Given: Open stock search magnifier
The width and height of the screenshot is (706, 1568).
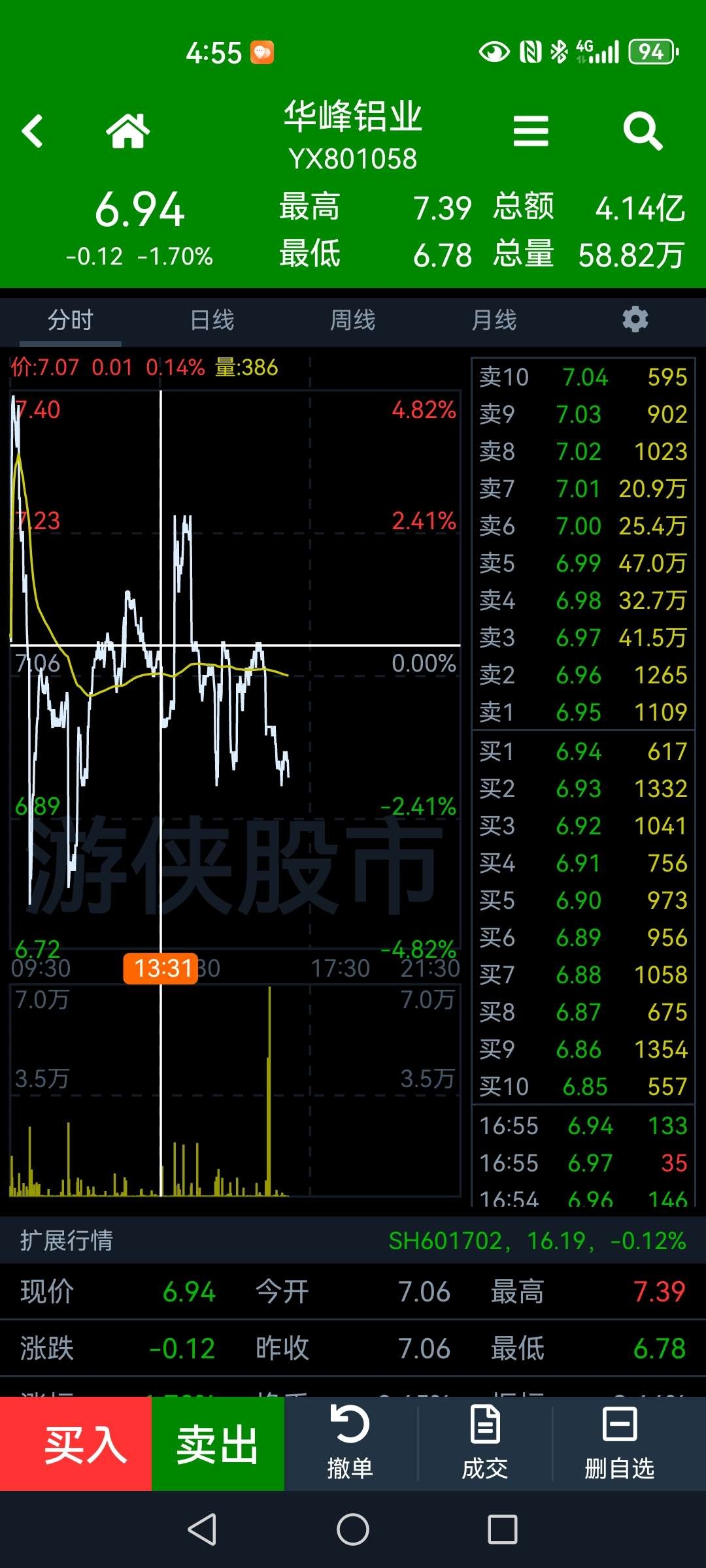Looking at the screenshot, I should [643, 131].
